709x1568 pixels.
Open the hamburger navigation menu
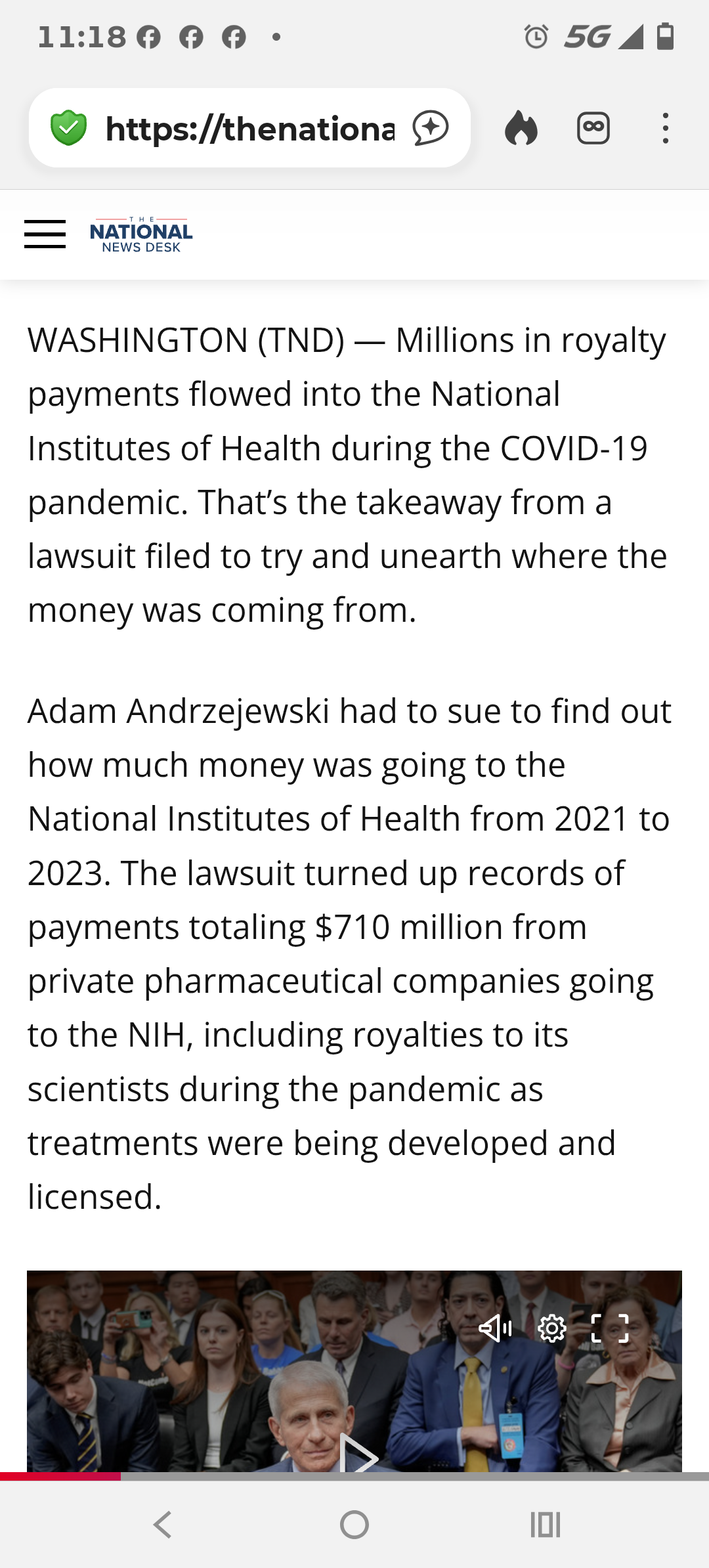pos(45,234)
